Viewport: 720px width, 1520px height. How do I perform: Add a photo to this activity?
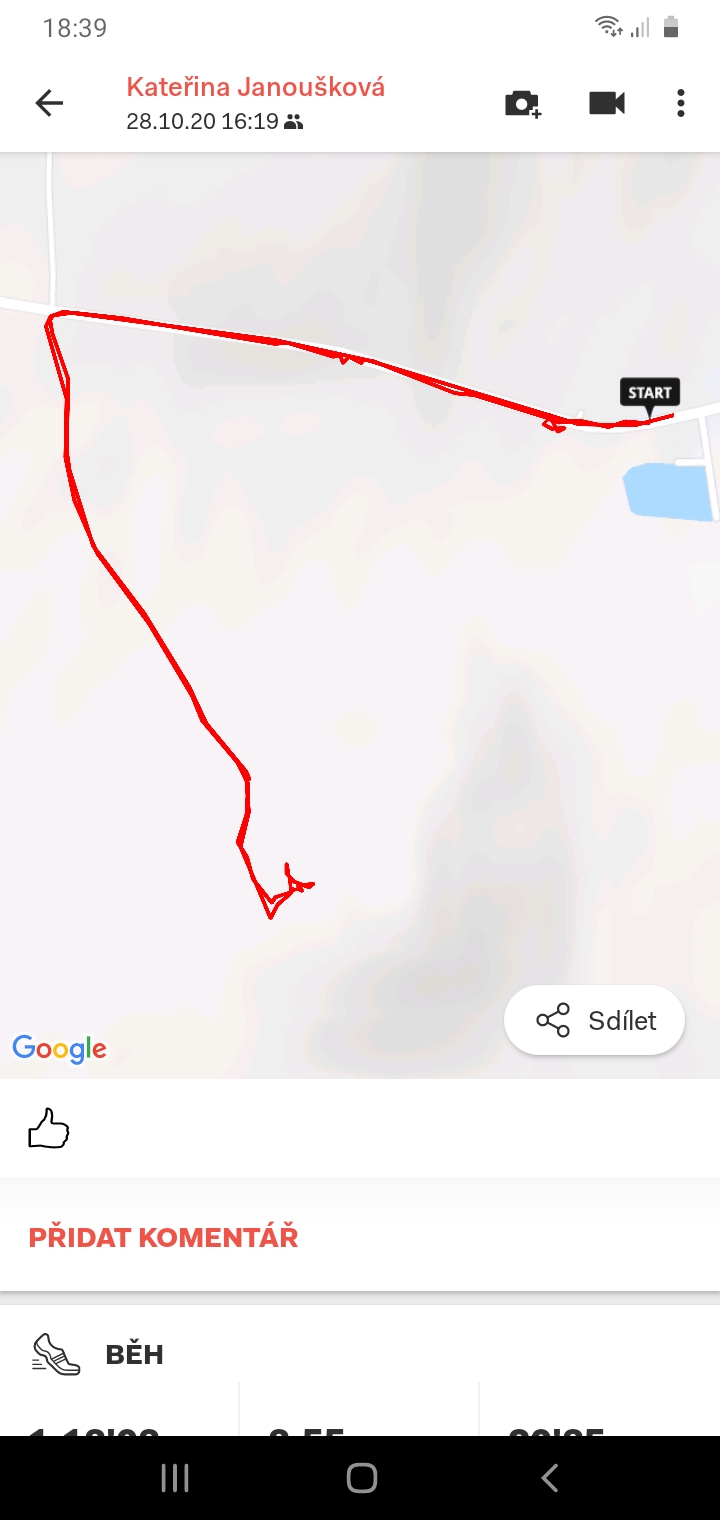(x=522, y=103)
